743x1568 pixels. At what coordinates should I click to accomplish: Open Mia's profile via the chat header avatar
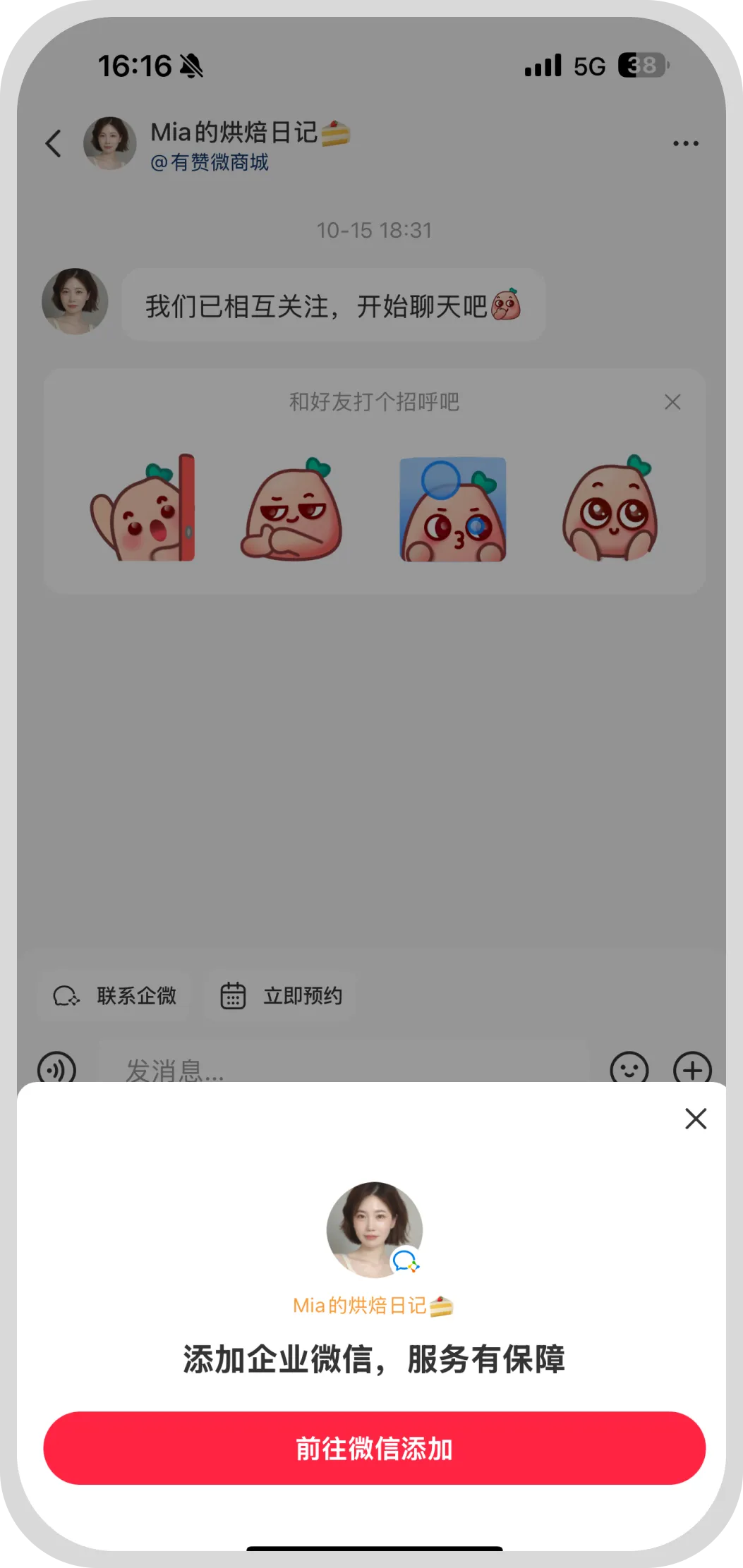click(x=109, y=143)
